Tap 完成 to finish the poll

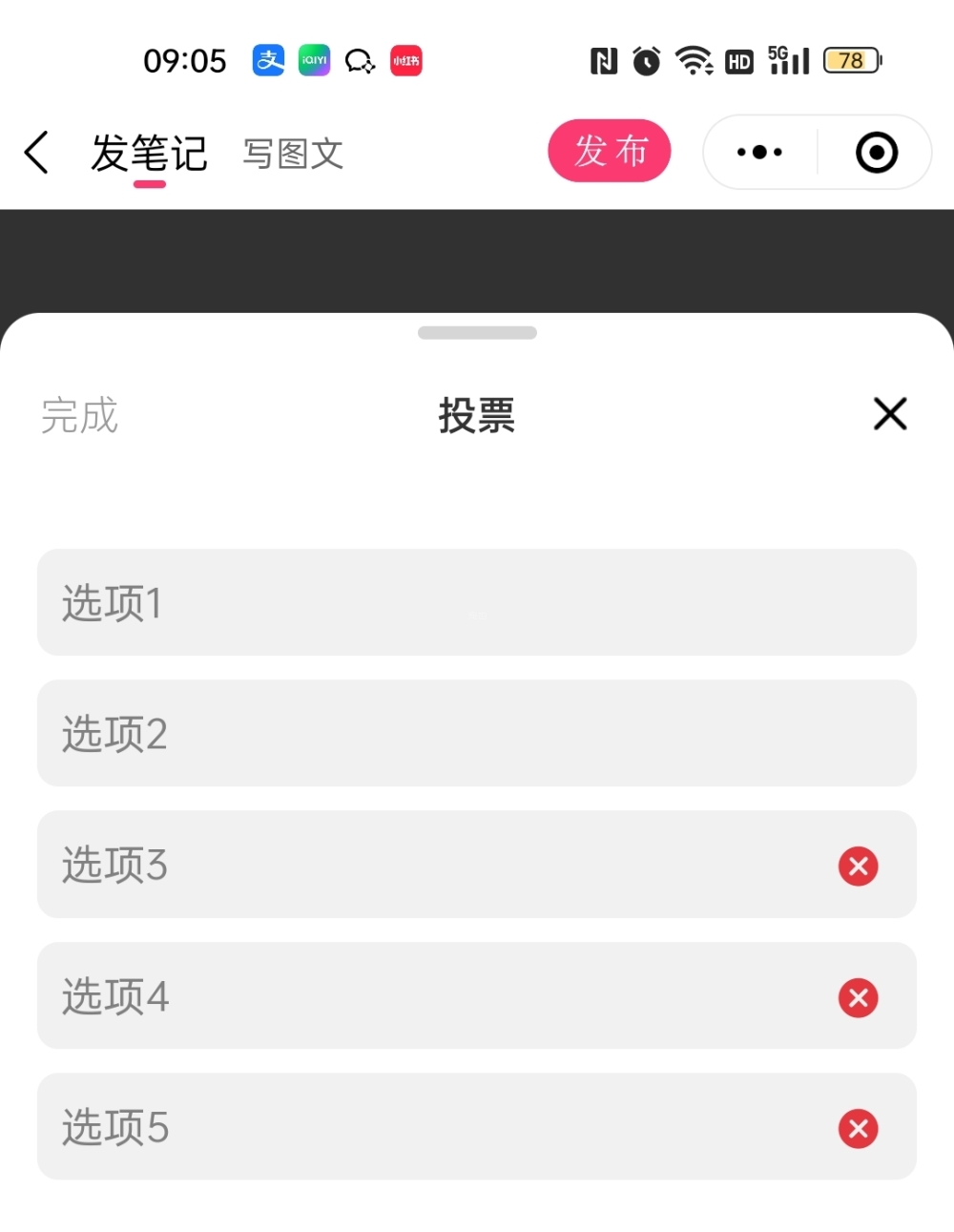coord(79,415)
